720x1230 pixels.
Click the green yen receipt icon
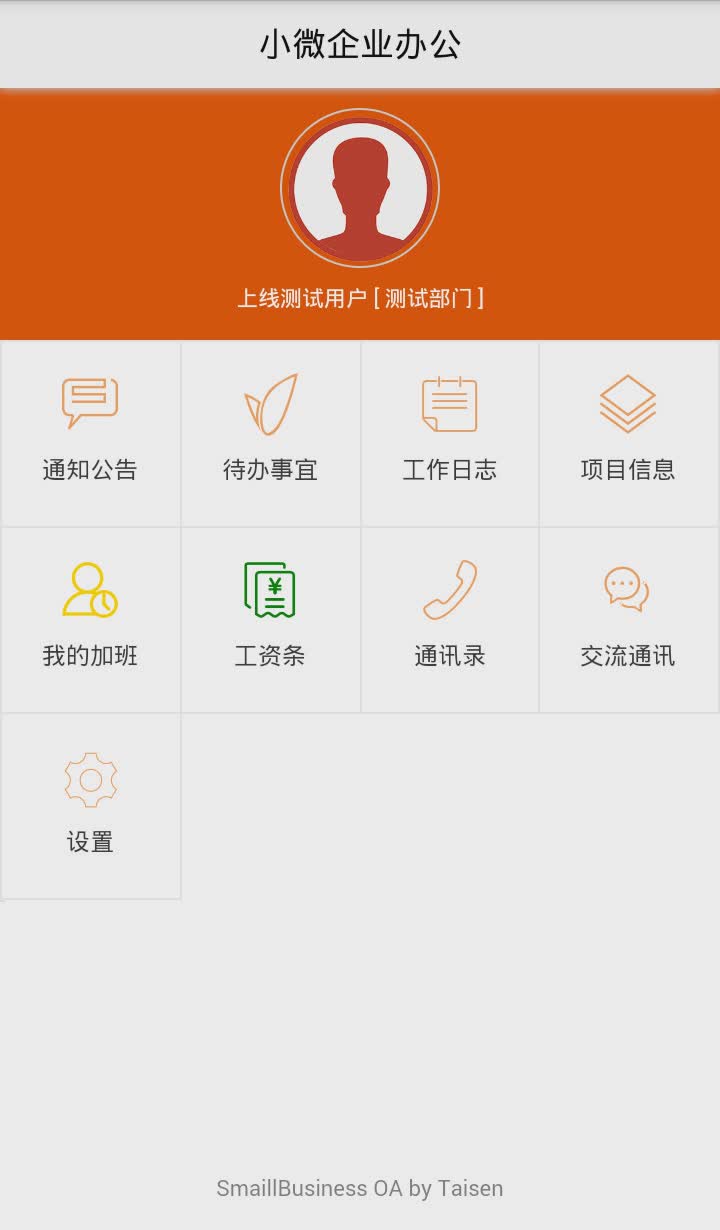[270, 590]
